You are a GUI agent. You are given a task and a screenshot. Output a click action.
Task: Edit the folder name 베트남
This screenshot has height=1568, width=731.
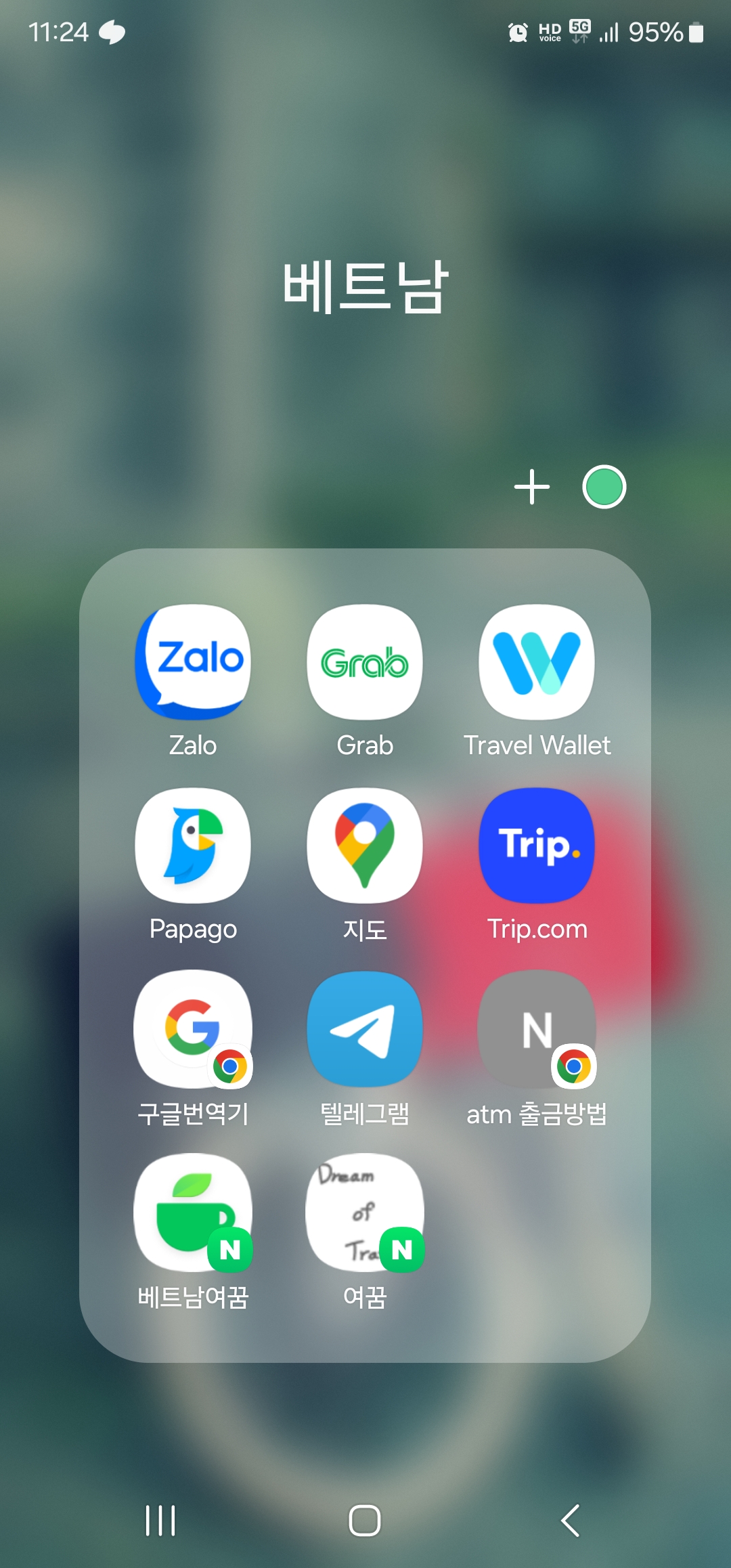[x=365, y=287]
